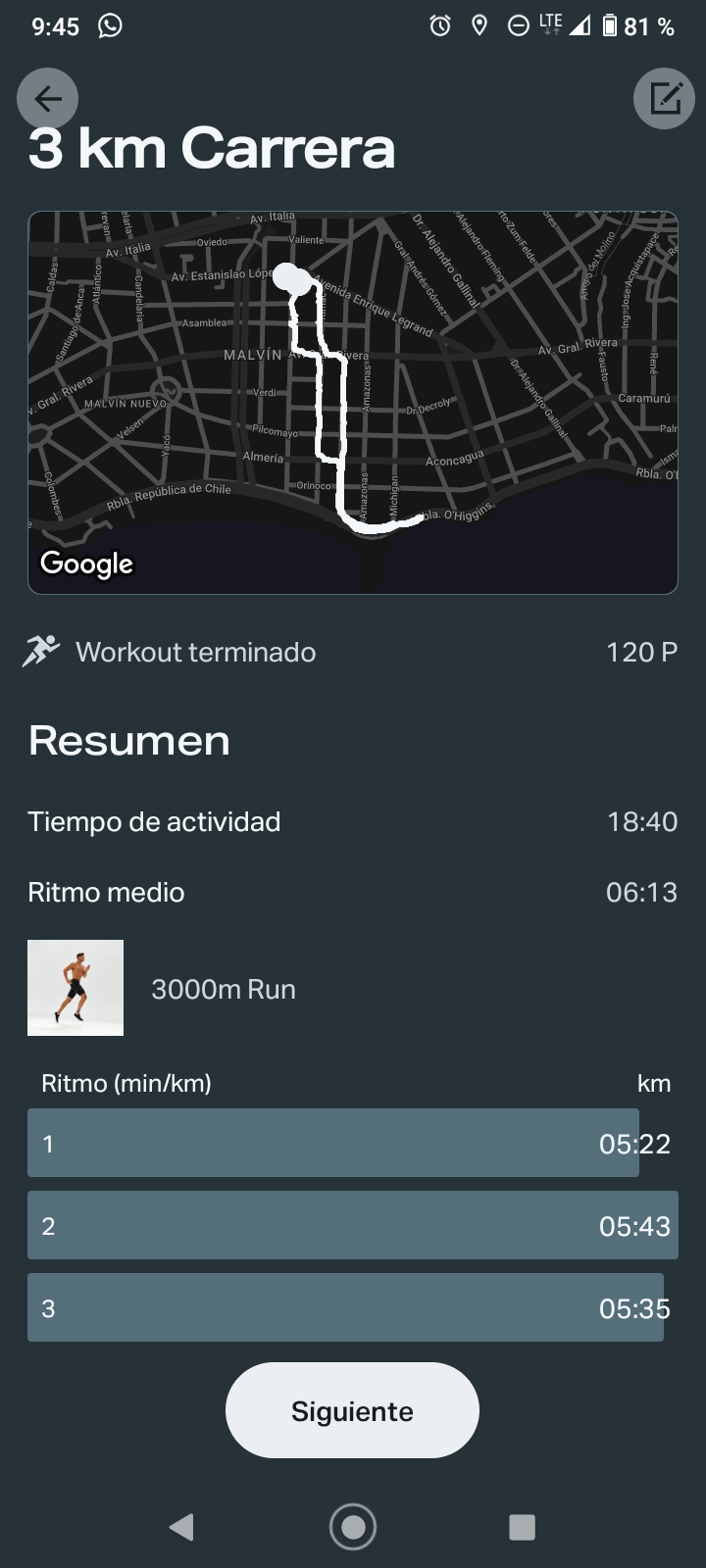Open recent apps from navigation bar
This screenshot has height=1568, width=706.
[522, 1526]
